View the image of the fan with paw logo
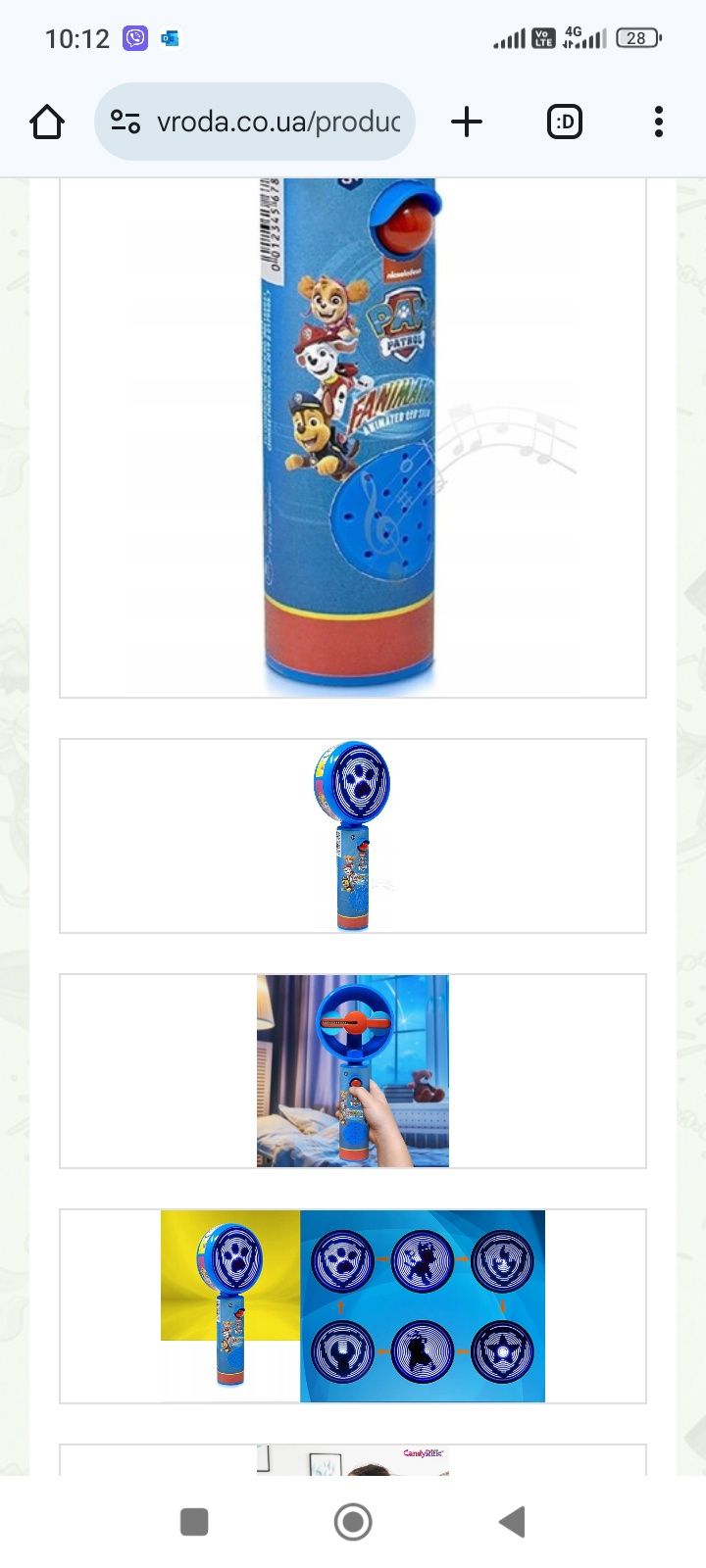The image size is (706, 1568). (353, 835)
